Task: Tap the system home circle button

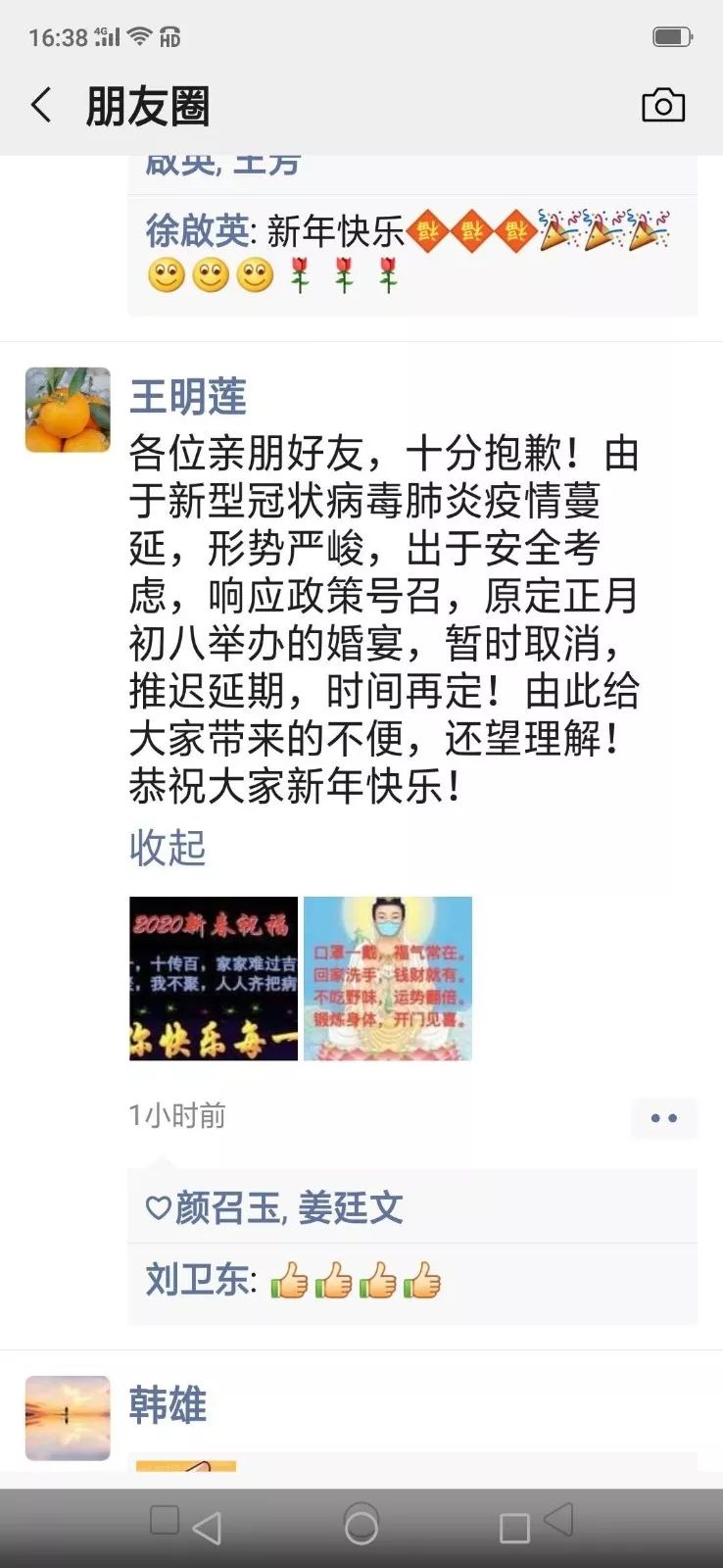Action: coord(361,1525)
